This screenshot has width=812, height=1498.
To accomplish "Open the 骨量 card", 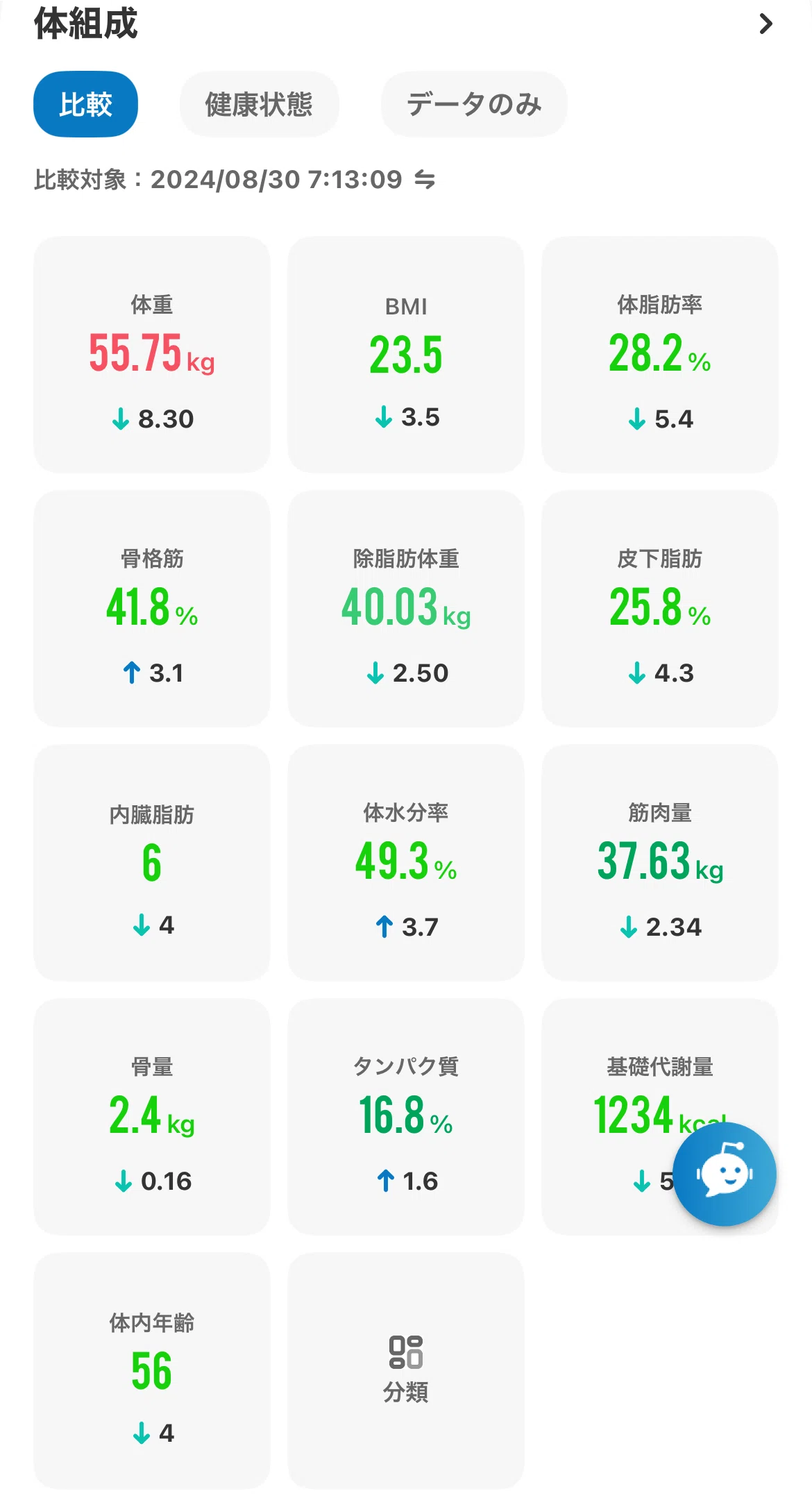I will (x=152, y=1117).
